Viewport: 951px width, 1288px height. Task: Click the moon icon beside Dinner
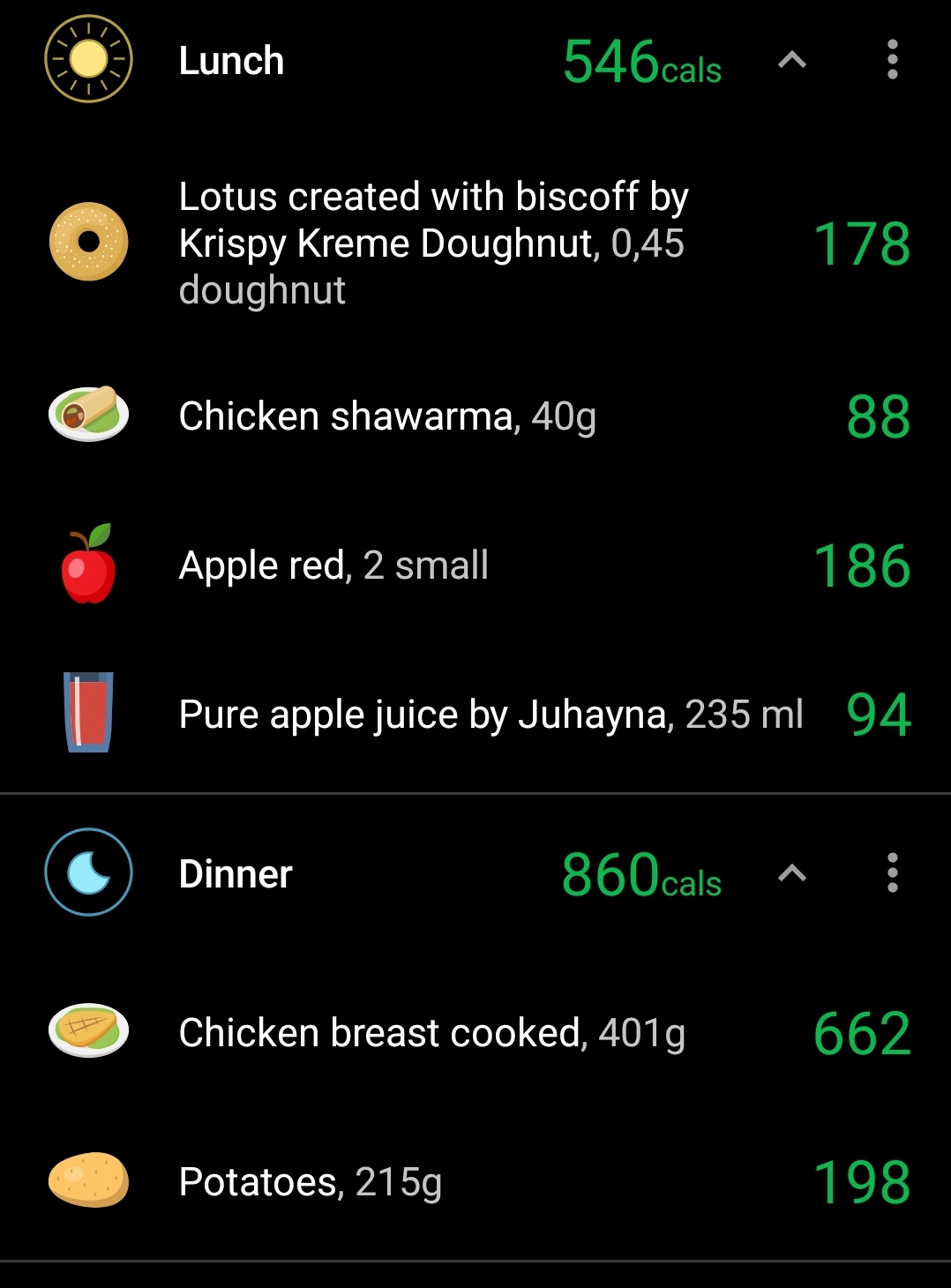point(87,872)
